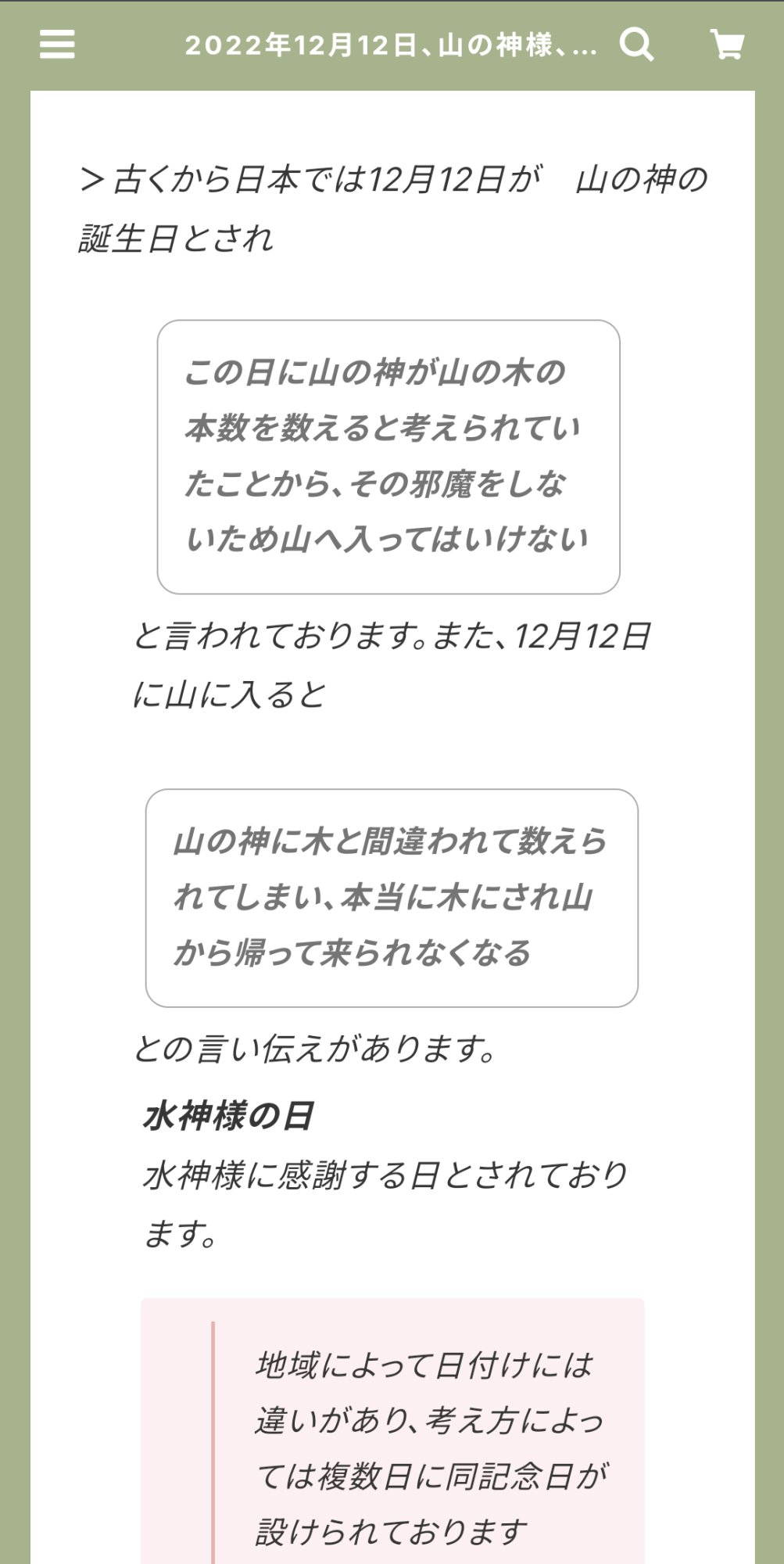Open the shopping cart
This screenshot has width=784, height=1564.
(x=726, y=45)
